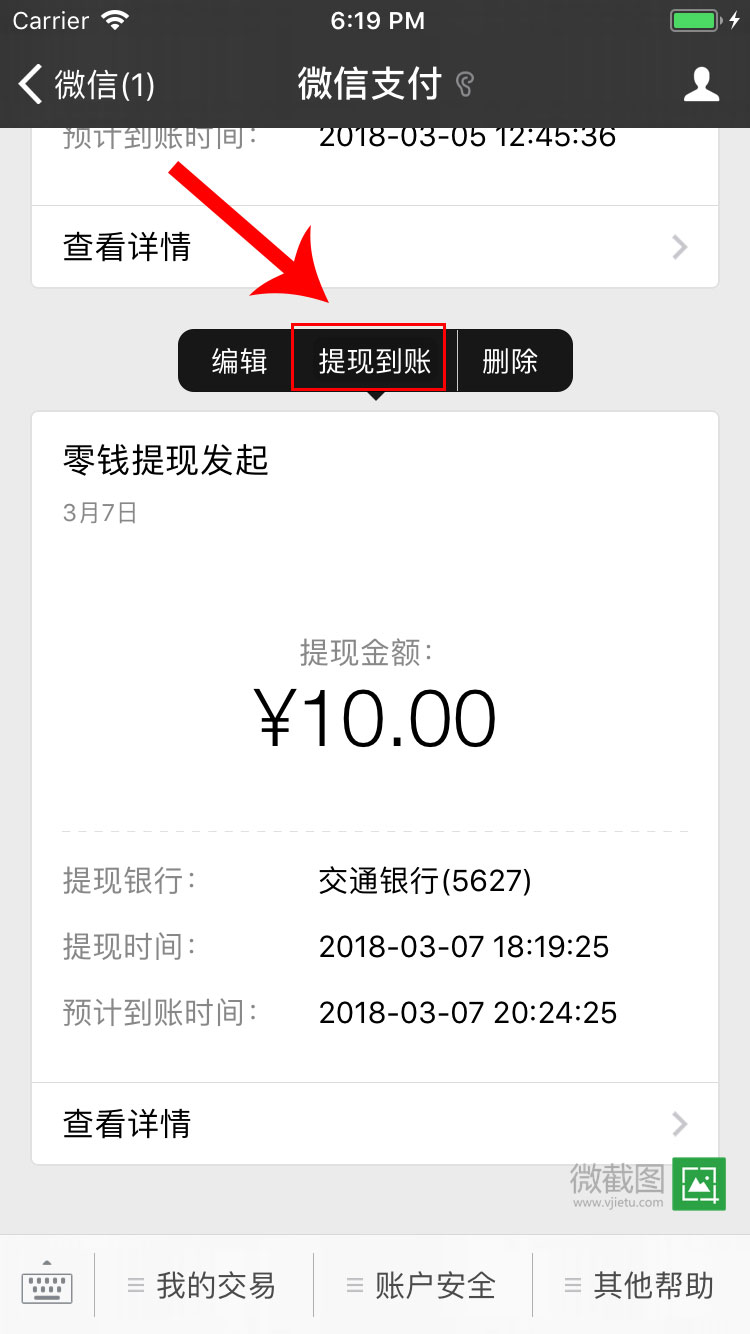Open 查看详情 for the ¥10.00 withdrawal
The height and width of the screenshot is (1334, 750).
[375, 1124]
